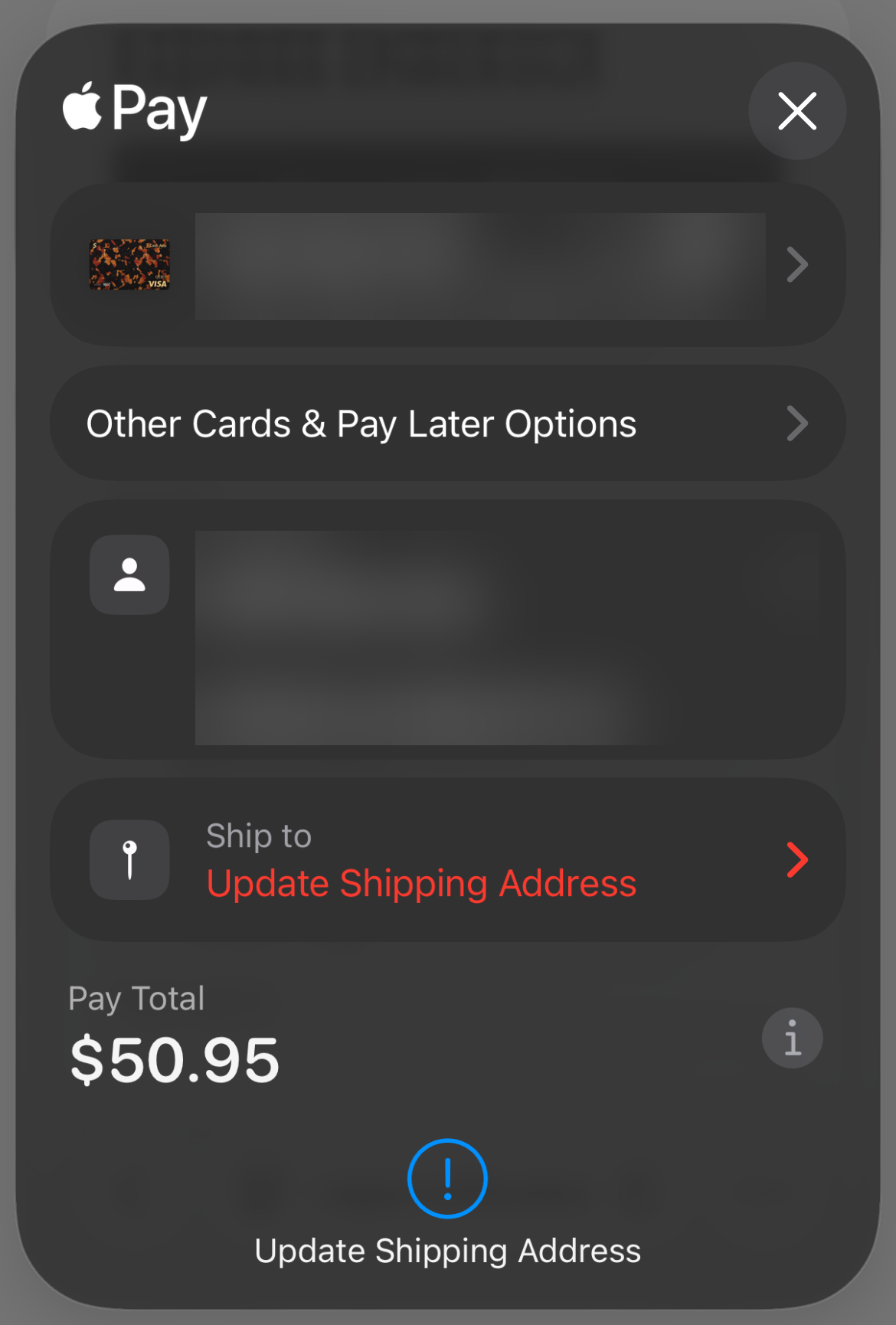Tap the Ship to Update Shipping Address row

tap(448, 860)
